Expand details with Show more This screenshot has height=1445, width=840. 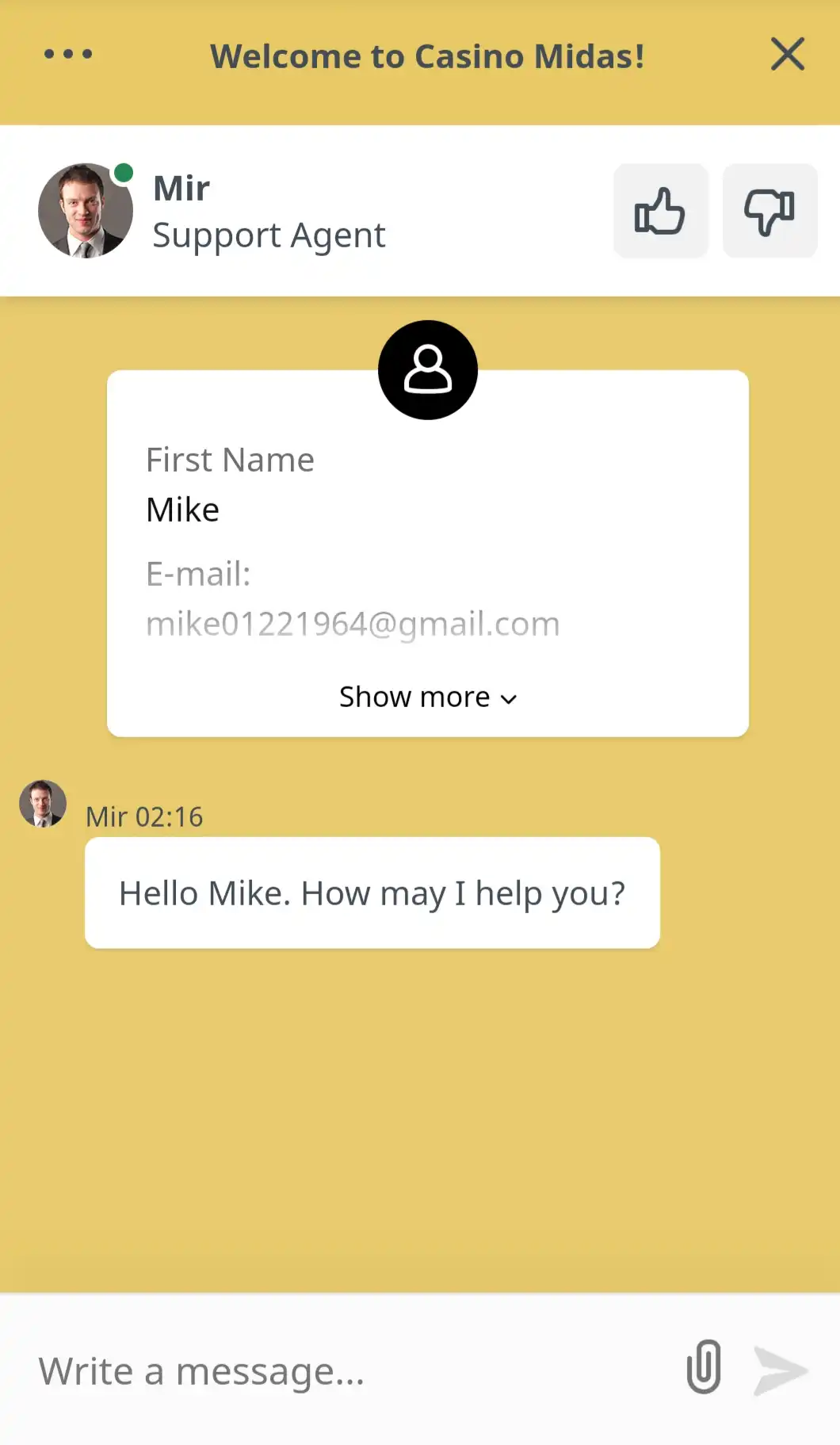(428, 698)
